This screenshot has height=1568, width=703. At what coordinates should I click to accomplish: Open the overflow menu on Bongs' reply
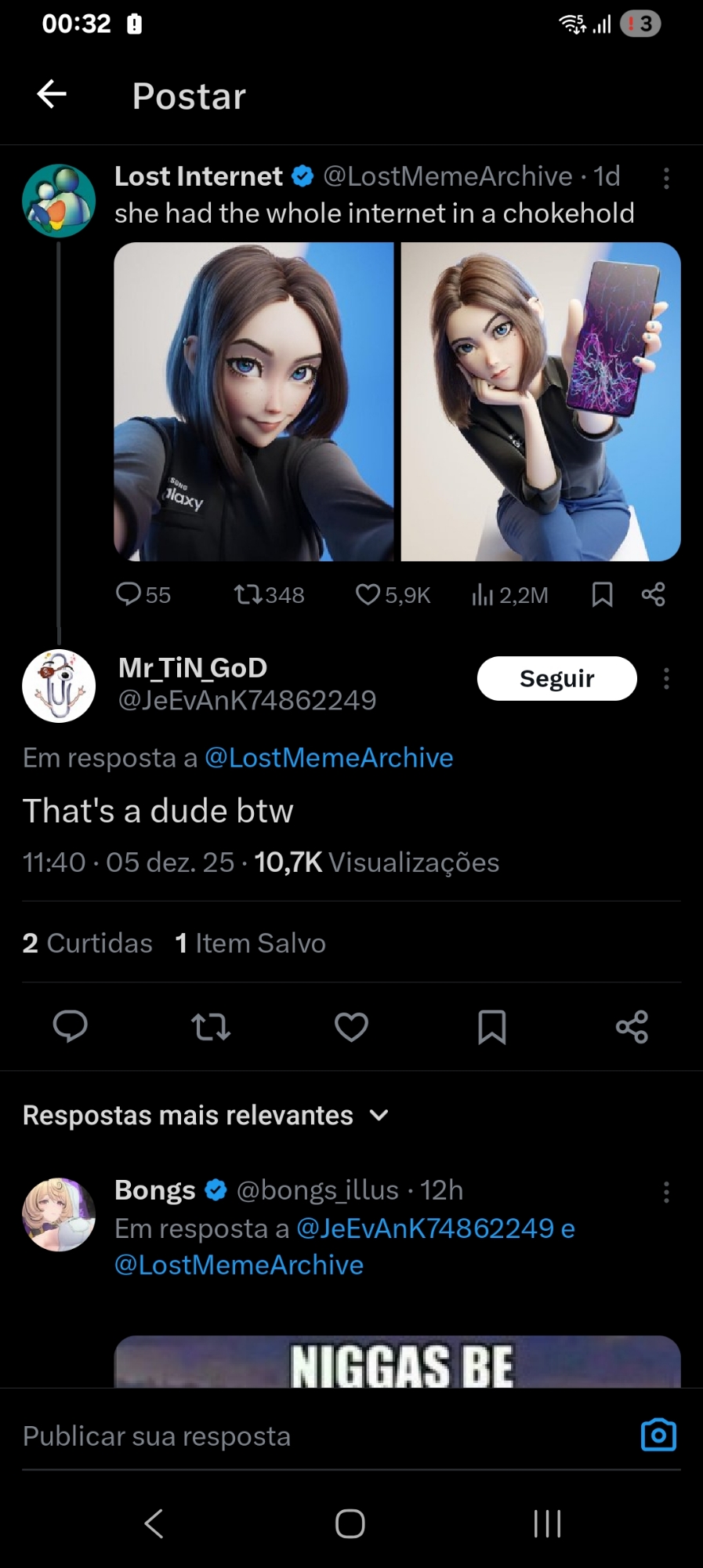click(666, 1192)
